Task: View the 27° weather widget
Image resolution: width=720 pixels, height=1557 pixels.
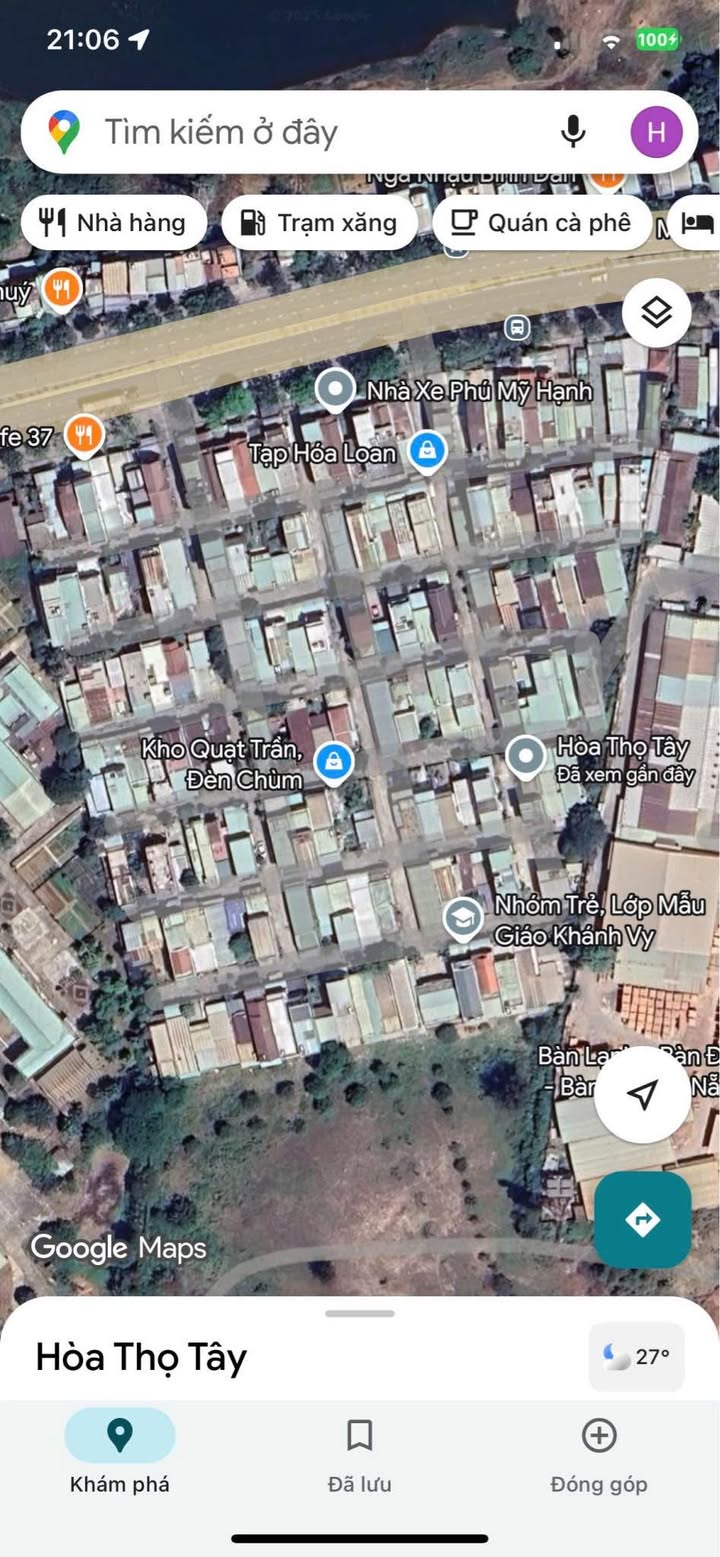Action: [x=636, y=1357]
